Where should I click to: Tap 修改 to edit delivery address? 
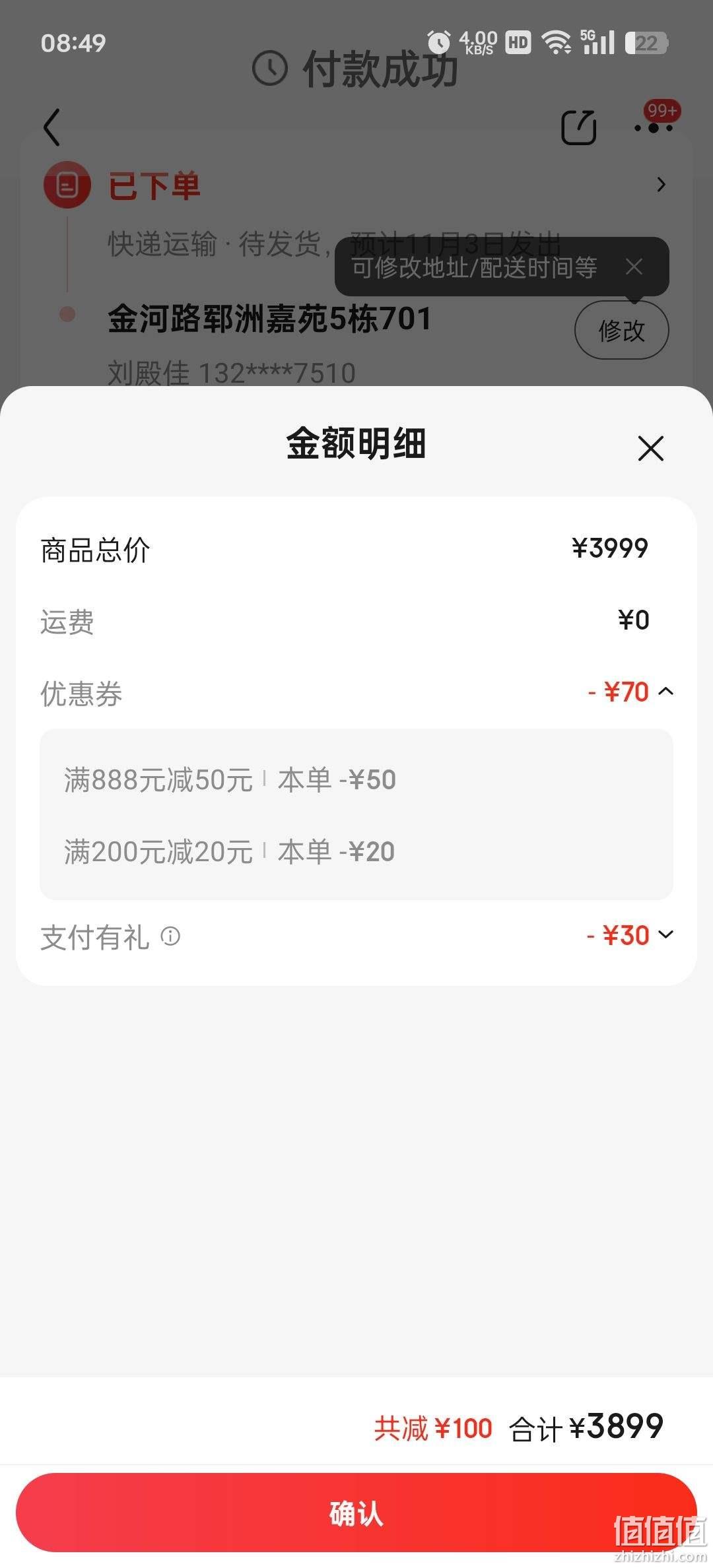621,330
